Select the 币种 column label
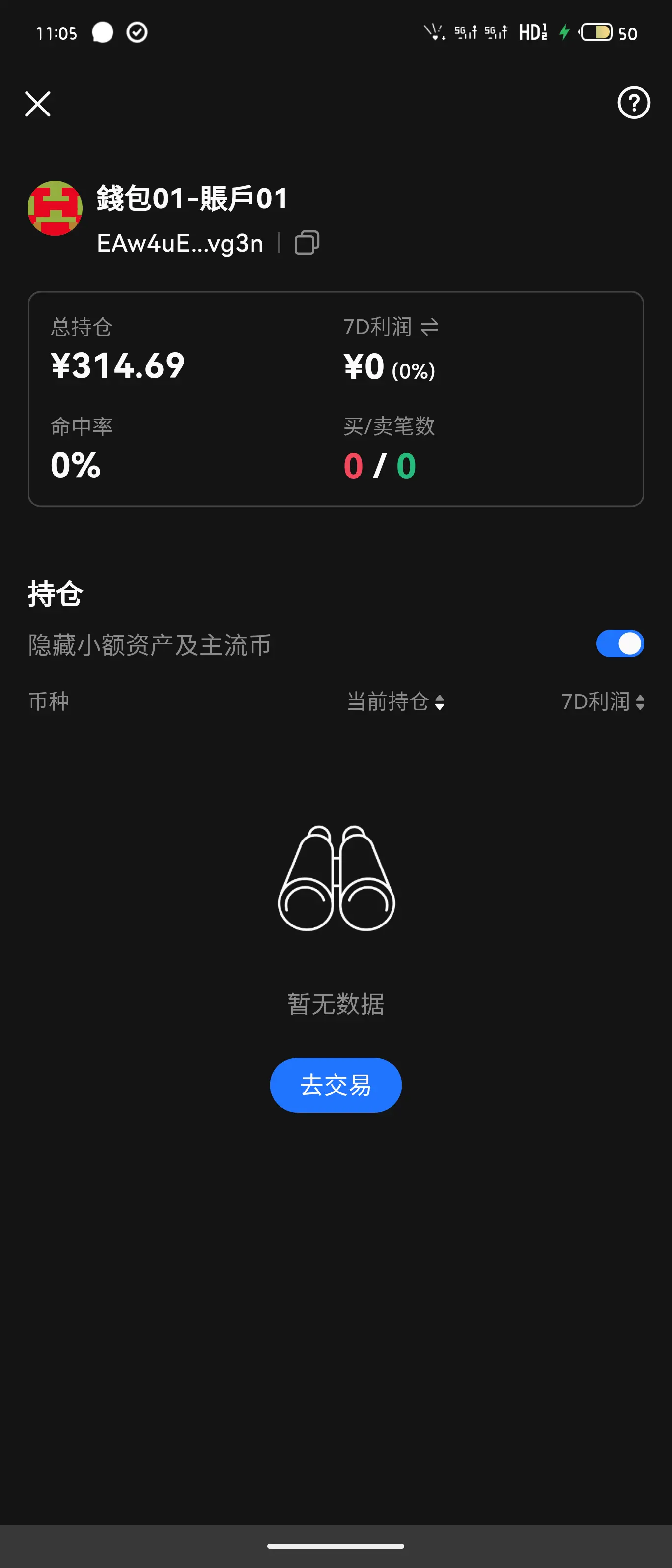This screenshot has height=1568, width=672. tap(49, 701)
